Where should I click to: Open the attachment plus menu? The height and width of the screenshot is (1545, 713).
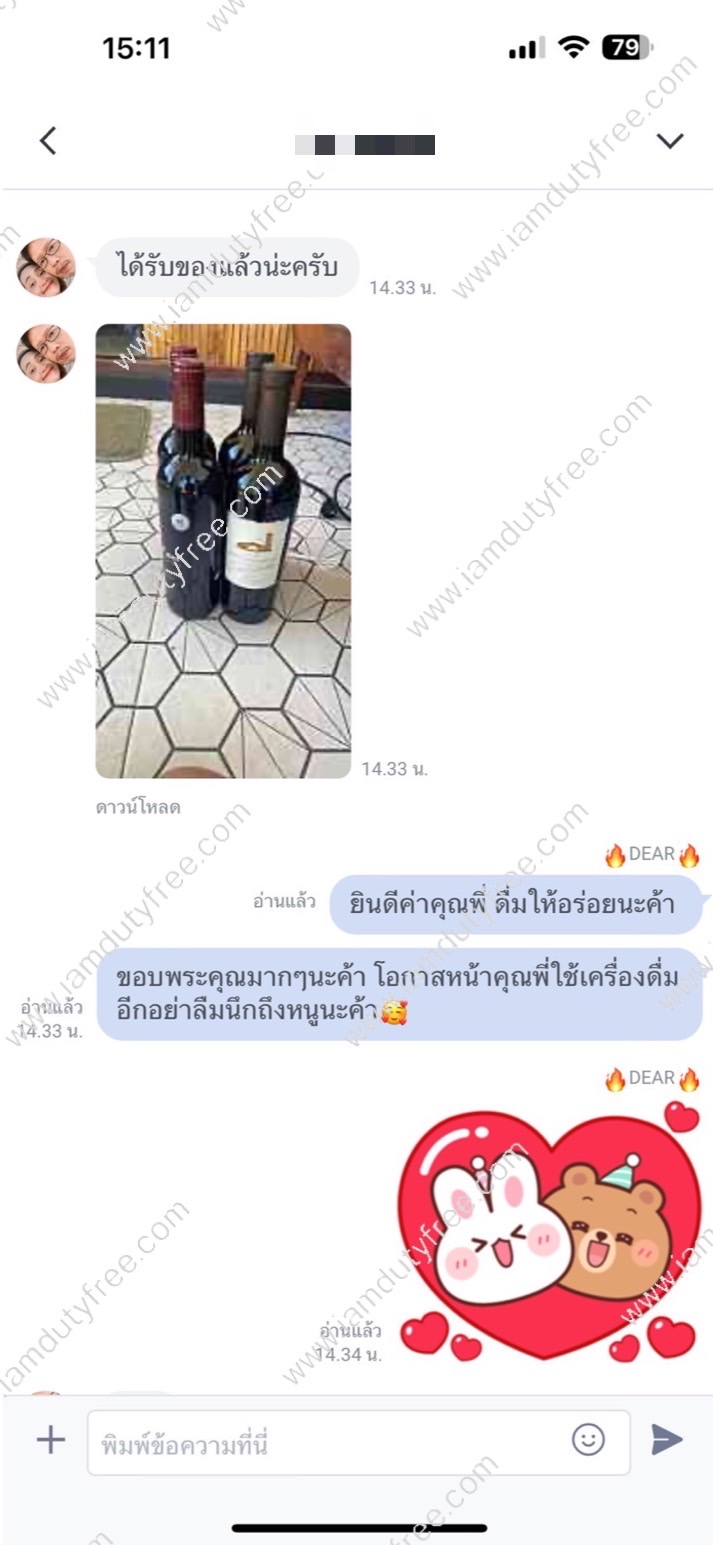(50, 1441)
